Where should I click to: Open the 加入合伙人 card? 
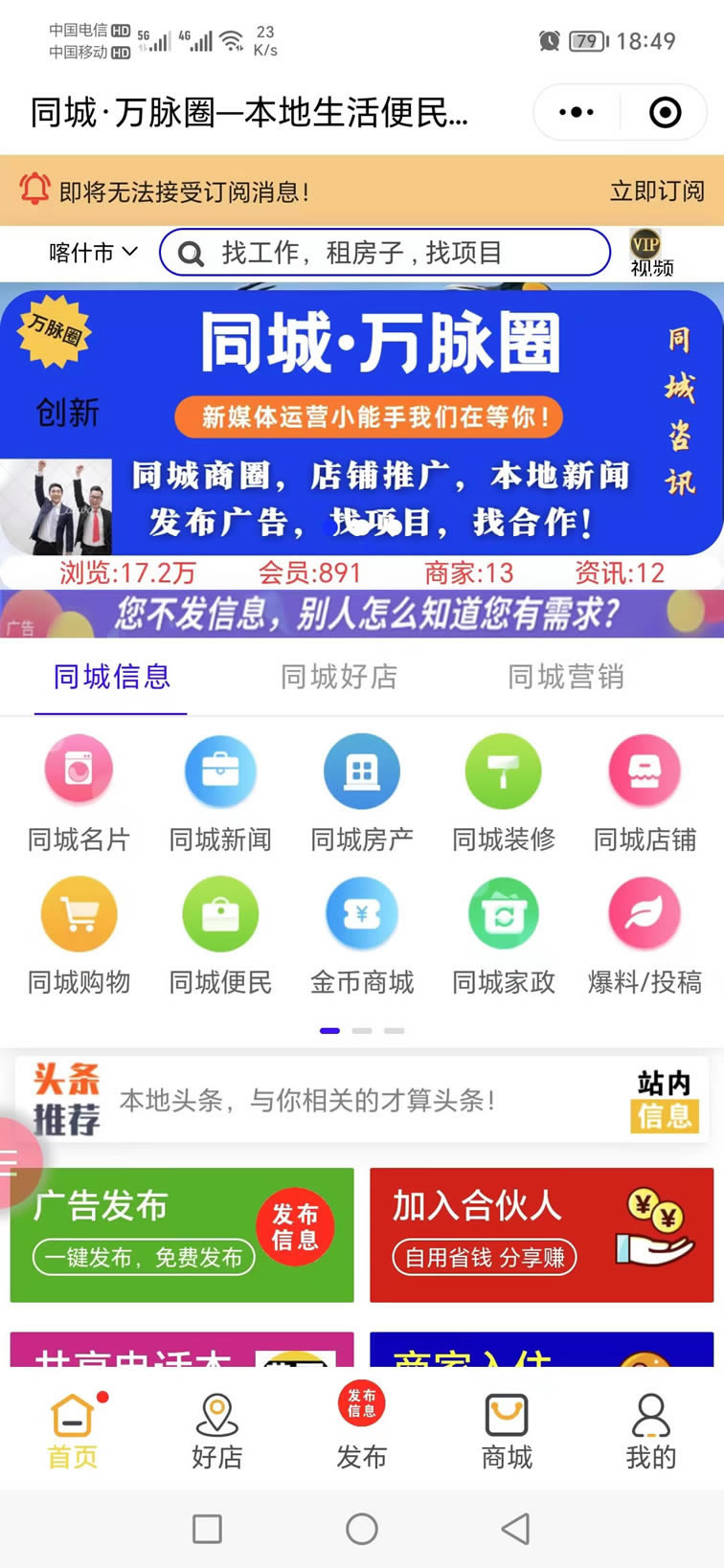[542, 1234]
